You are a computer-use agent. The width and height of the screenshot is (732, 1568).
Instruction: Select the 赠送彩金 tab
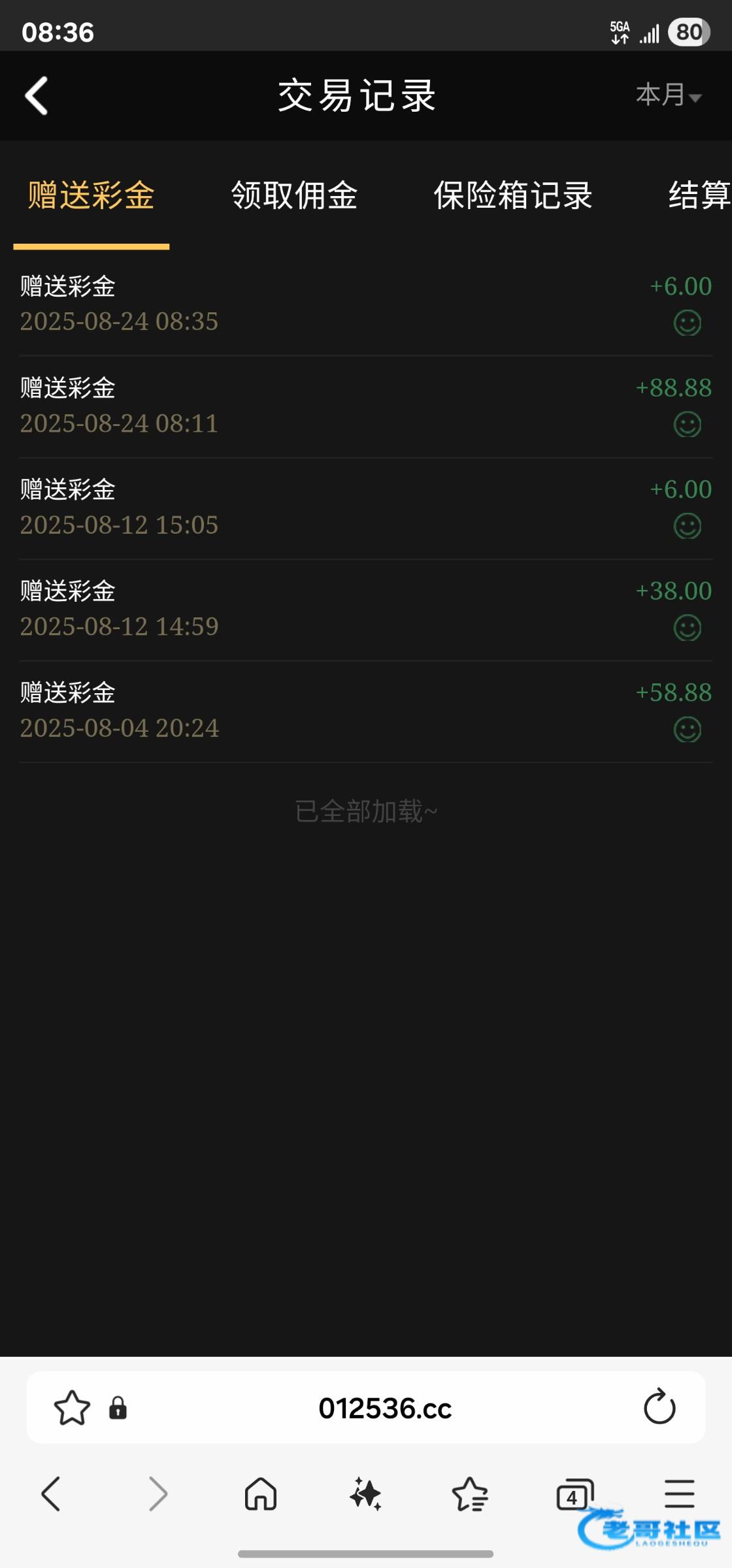point(91,195)
